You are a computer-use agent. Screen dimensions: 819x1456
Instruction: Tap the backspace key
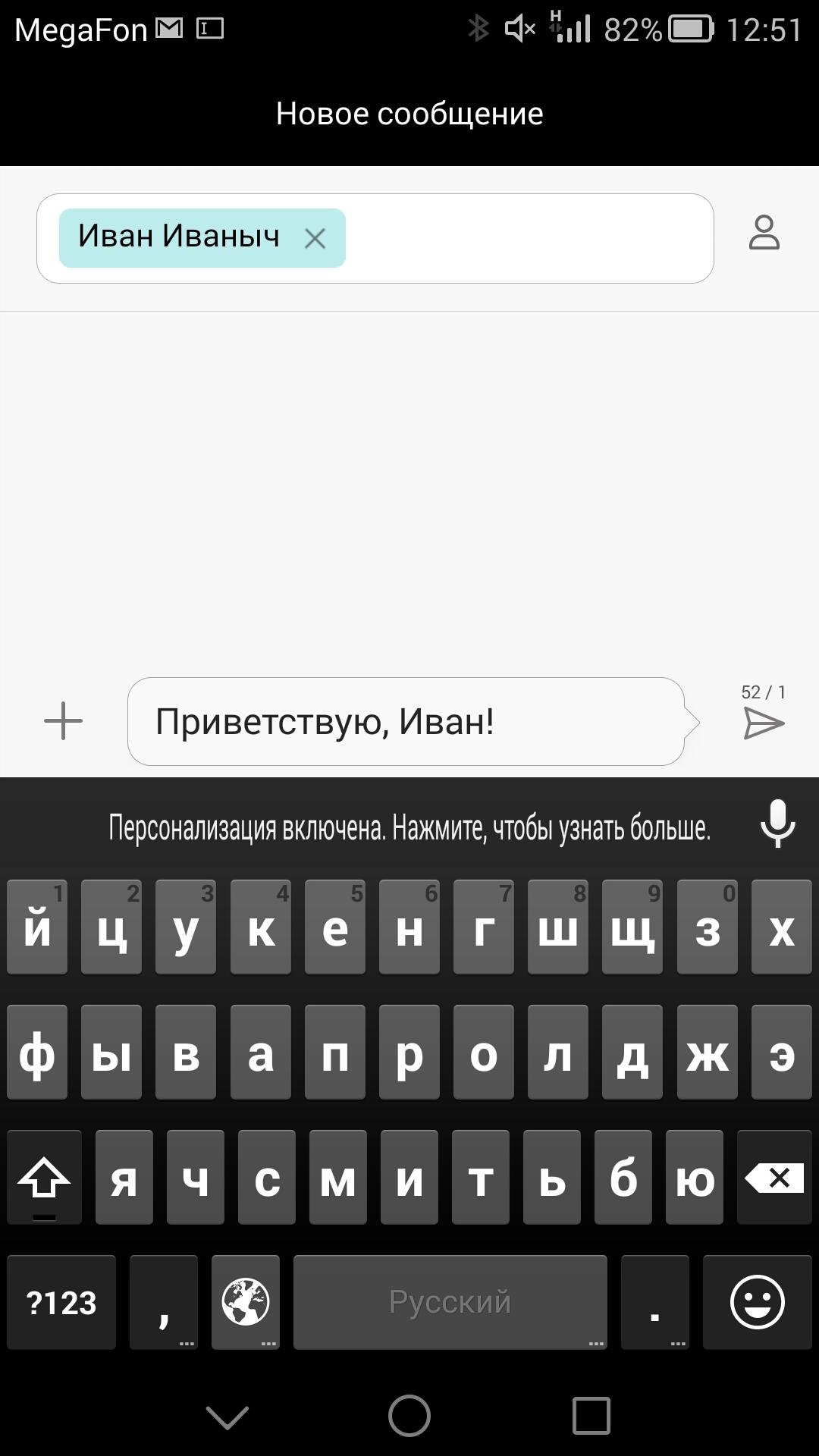(774, 1178)
